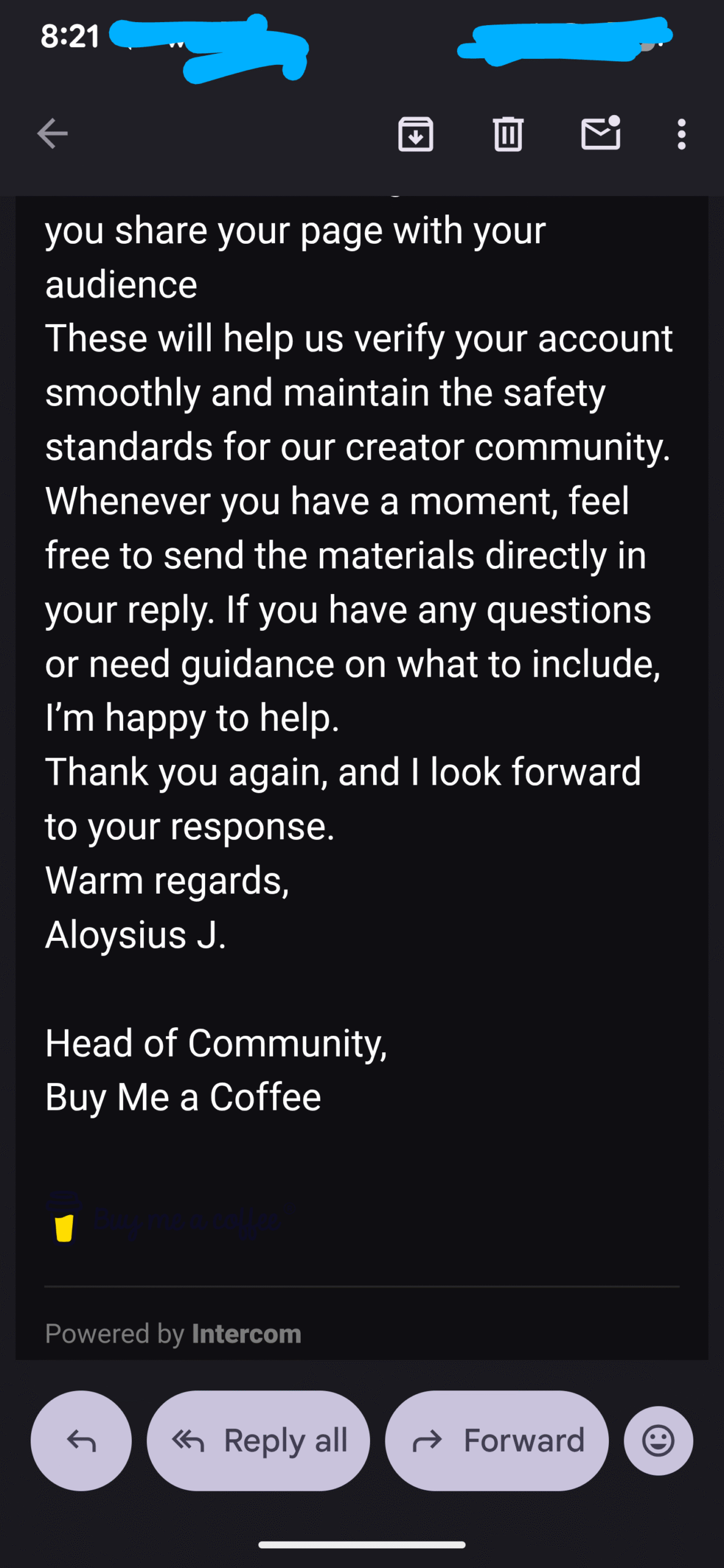Open the overflow menu
Image resolution: width=724 pixels, height=1568 pixels.
[681, 134]
